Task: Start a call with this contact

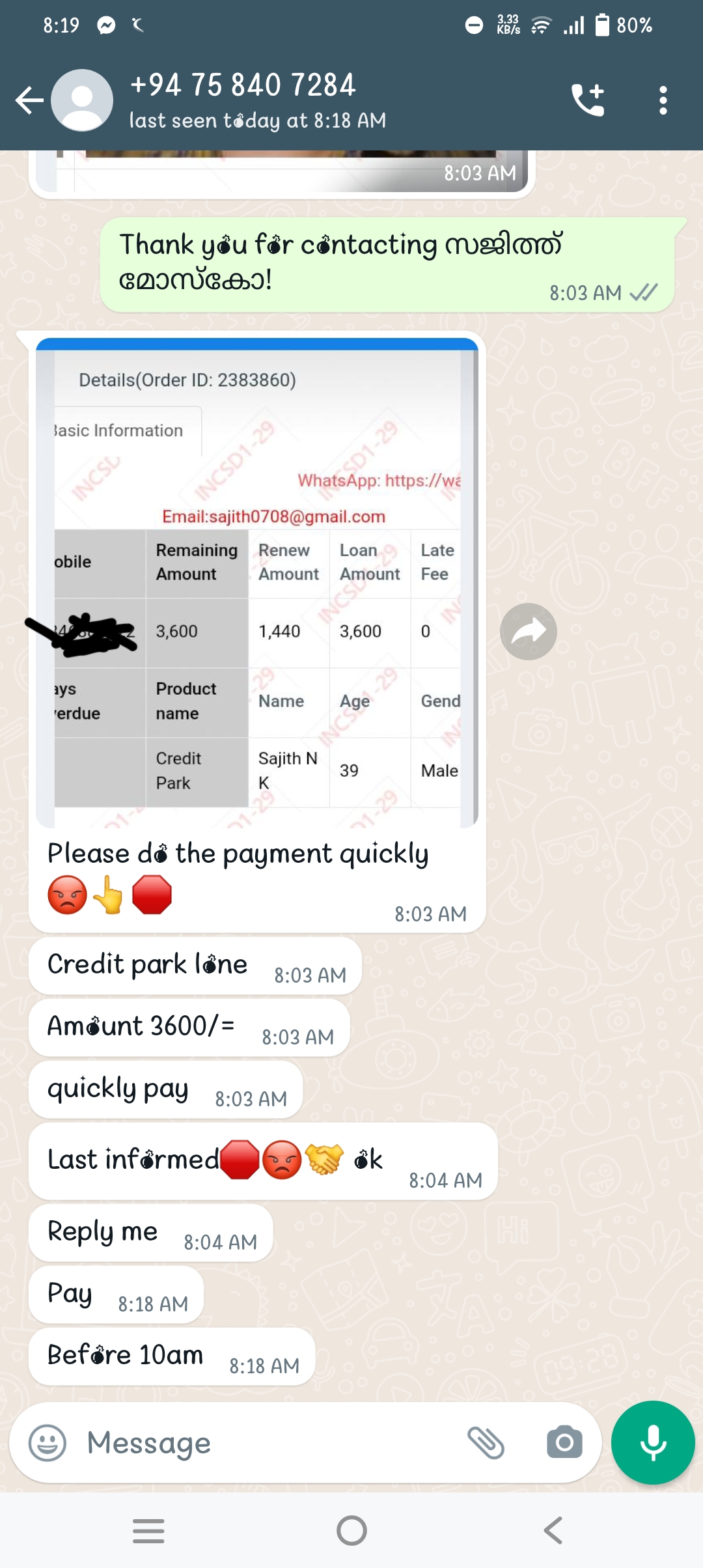Action: tap(588, 100)
